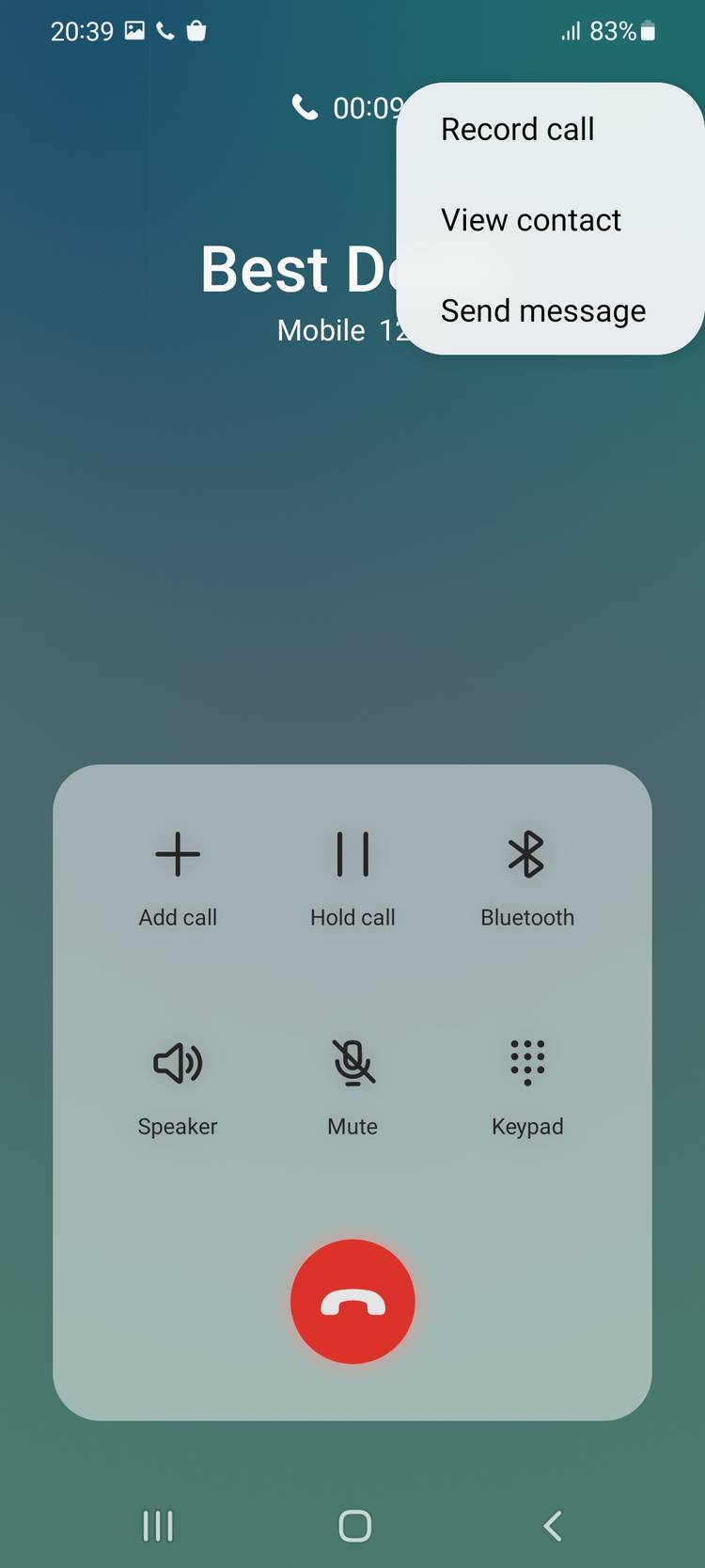705x1568 pixels.
Task: Go back using the navigation bar
Action: pos(553,1526)
